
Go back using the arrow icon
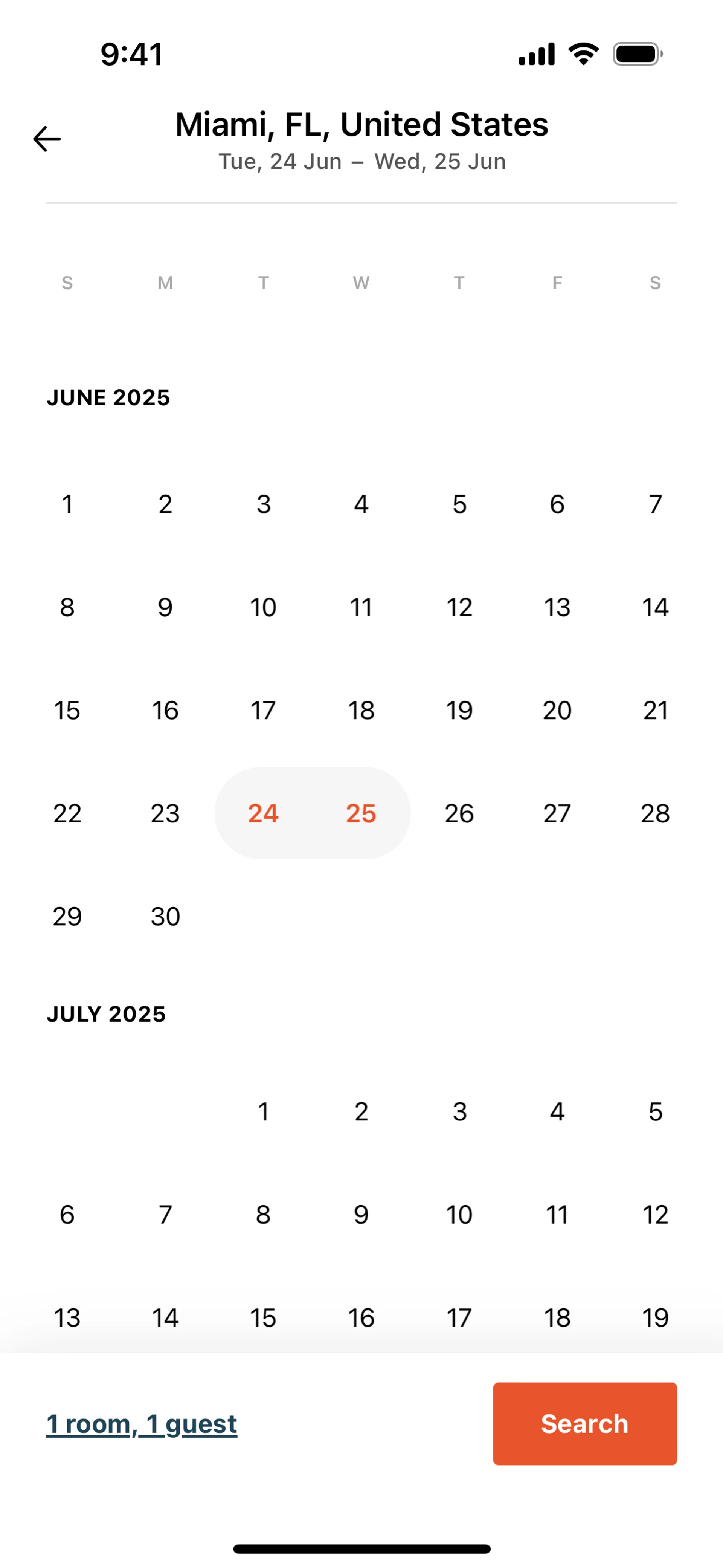[x=47, y=139]
